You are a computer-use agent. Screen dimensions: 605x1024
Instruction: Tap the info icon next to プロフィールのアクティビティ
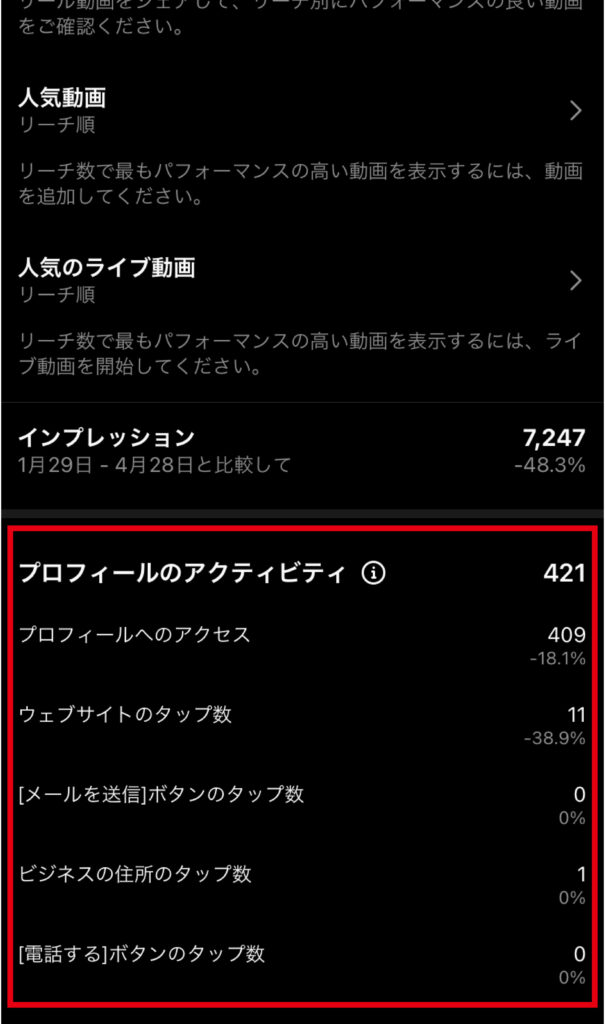click(374, 574)
